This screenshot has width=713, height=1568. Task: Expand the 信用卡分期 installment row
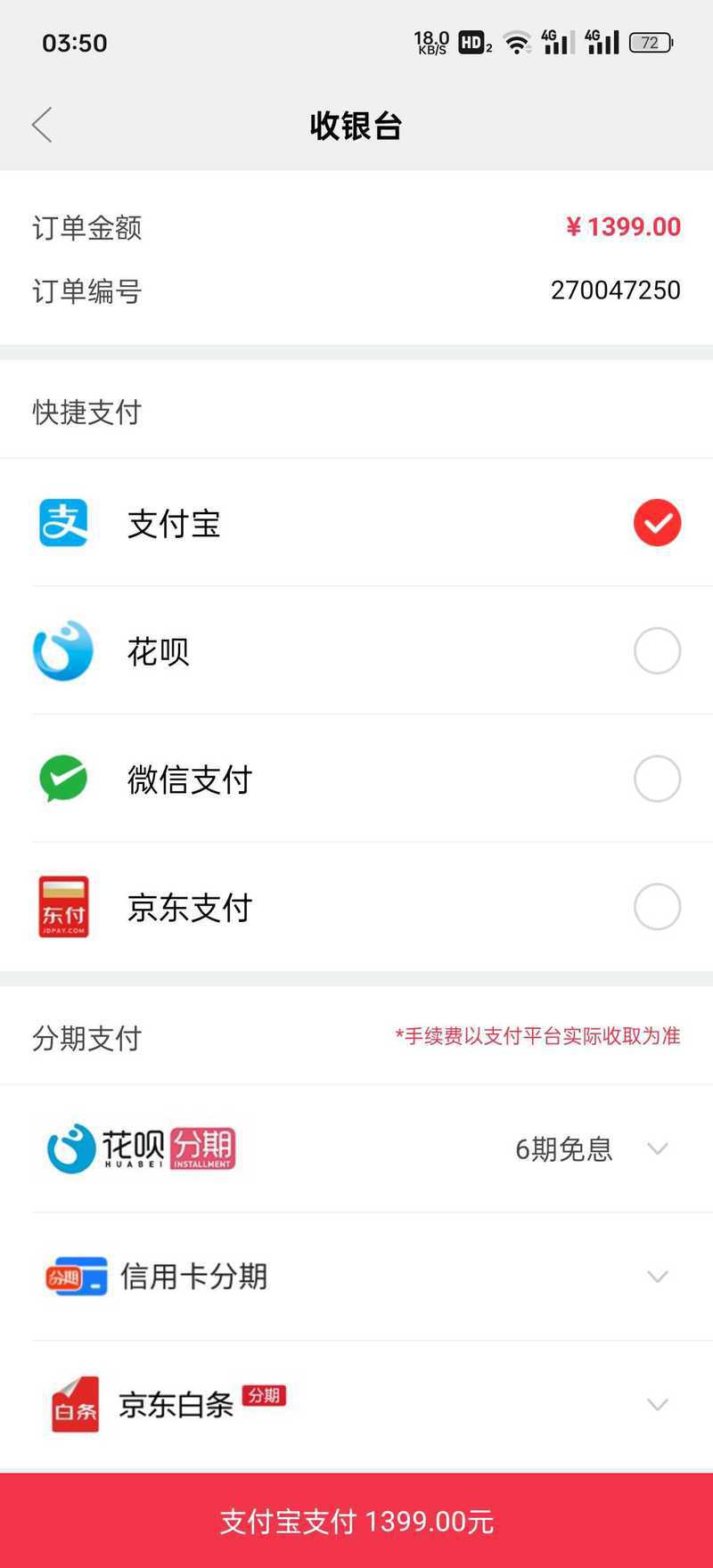pos(356,1277)
